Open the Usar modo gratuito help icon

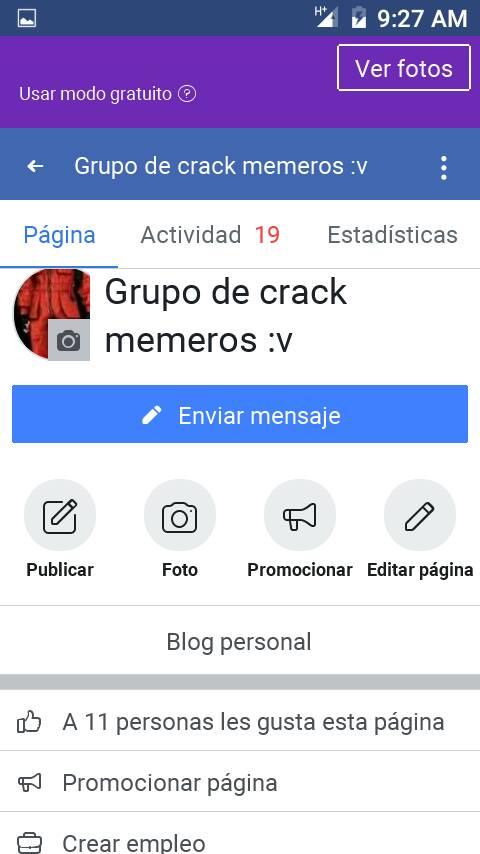187,94
